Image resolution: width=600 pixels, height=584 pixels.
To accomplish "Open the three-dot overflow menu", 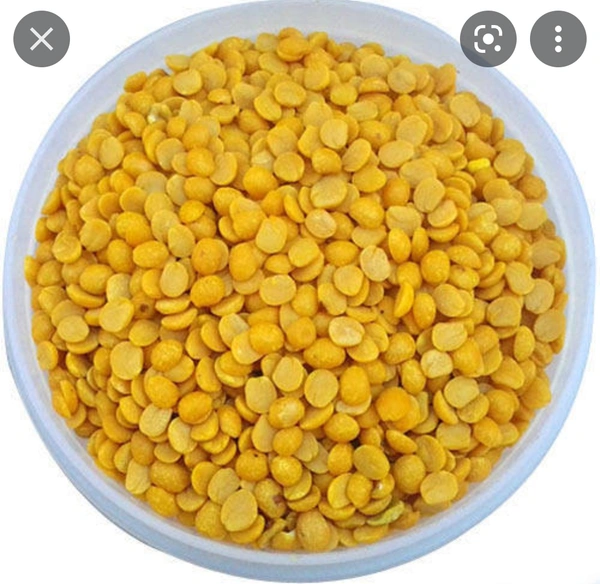I will point(558,39).
